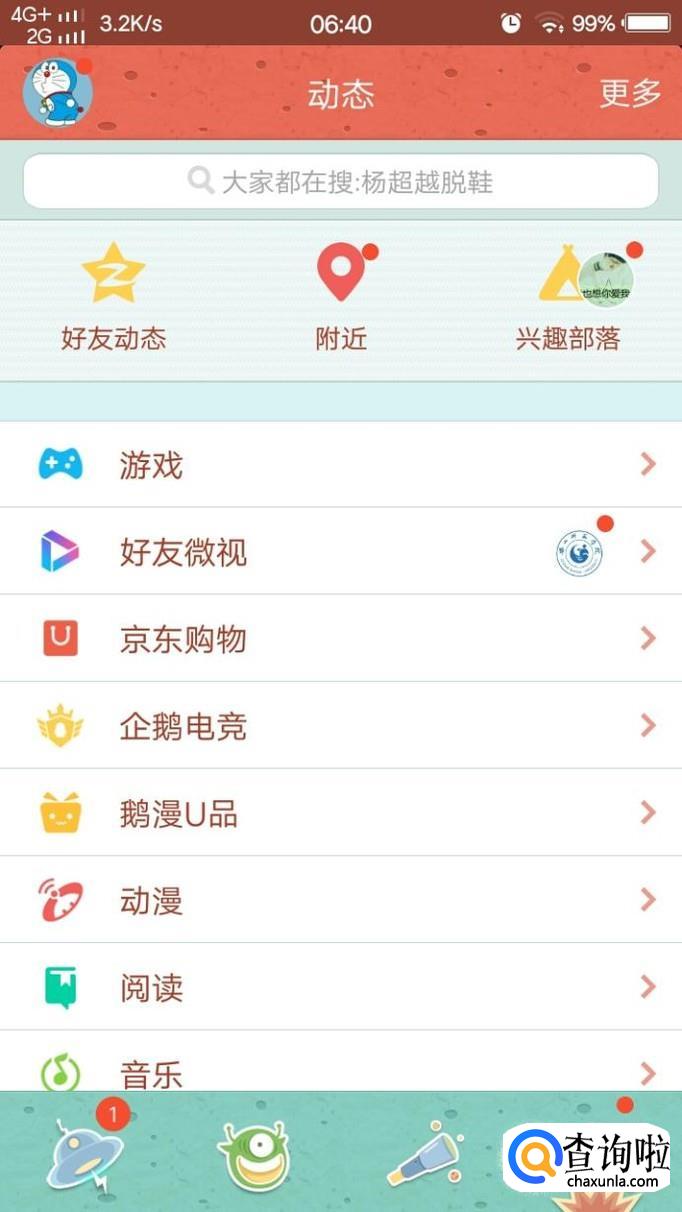Open the 阅读 row

[x=341, y=988]
